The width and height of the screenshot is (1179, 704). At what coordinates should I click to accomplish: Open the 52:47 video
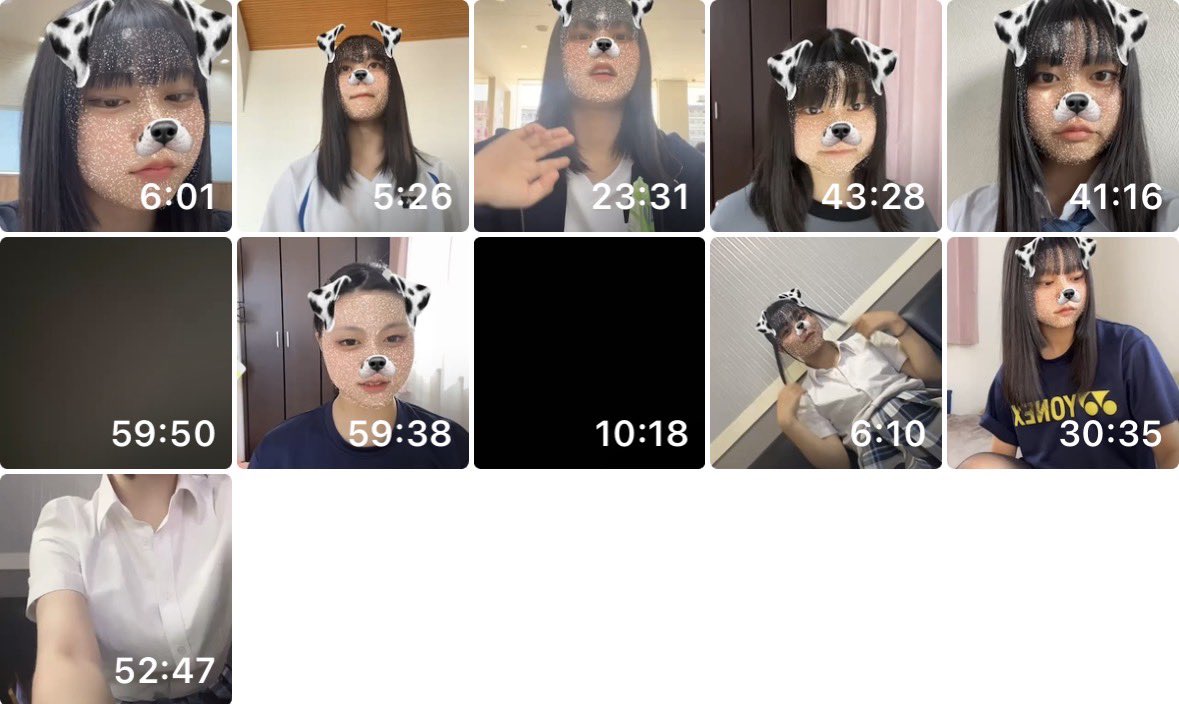116,588
